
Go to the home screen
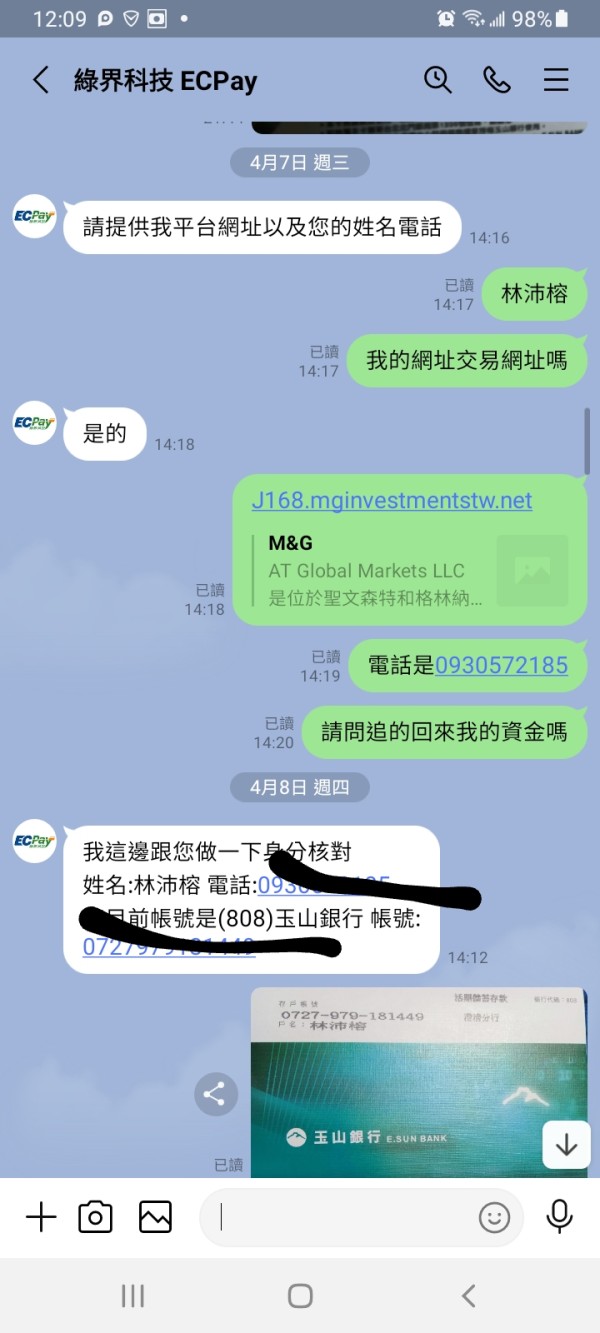pos(300,1296)
